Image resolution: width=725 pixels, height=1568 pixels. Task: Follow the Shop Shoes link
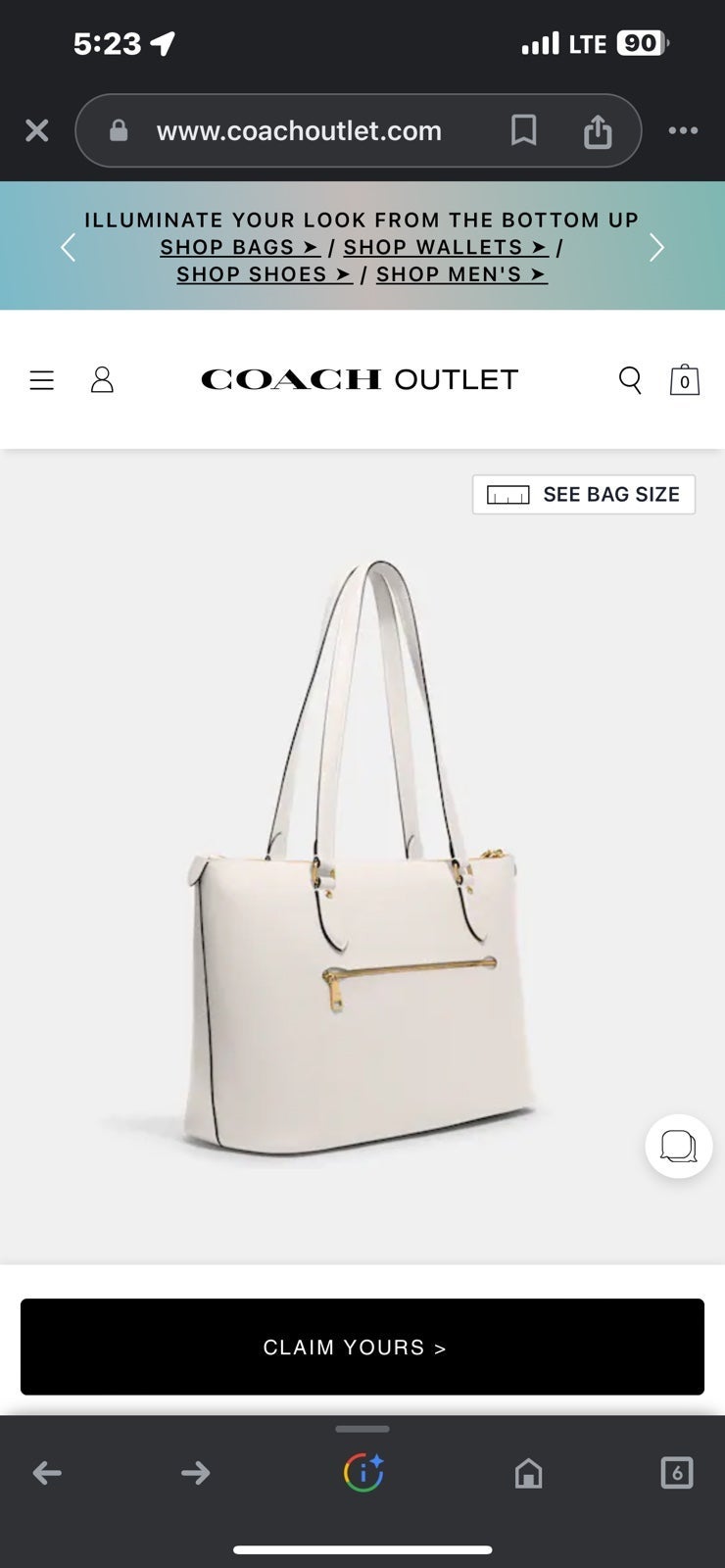(x=265, y=274)
